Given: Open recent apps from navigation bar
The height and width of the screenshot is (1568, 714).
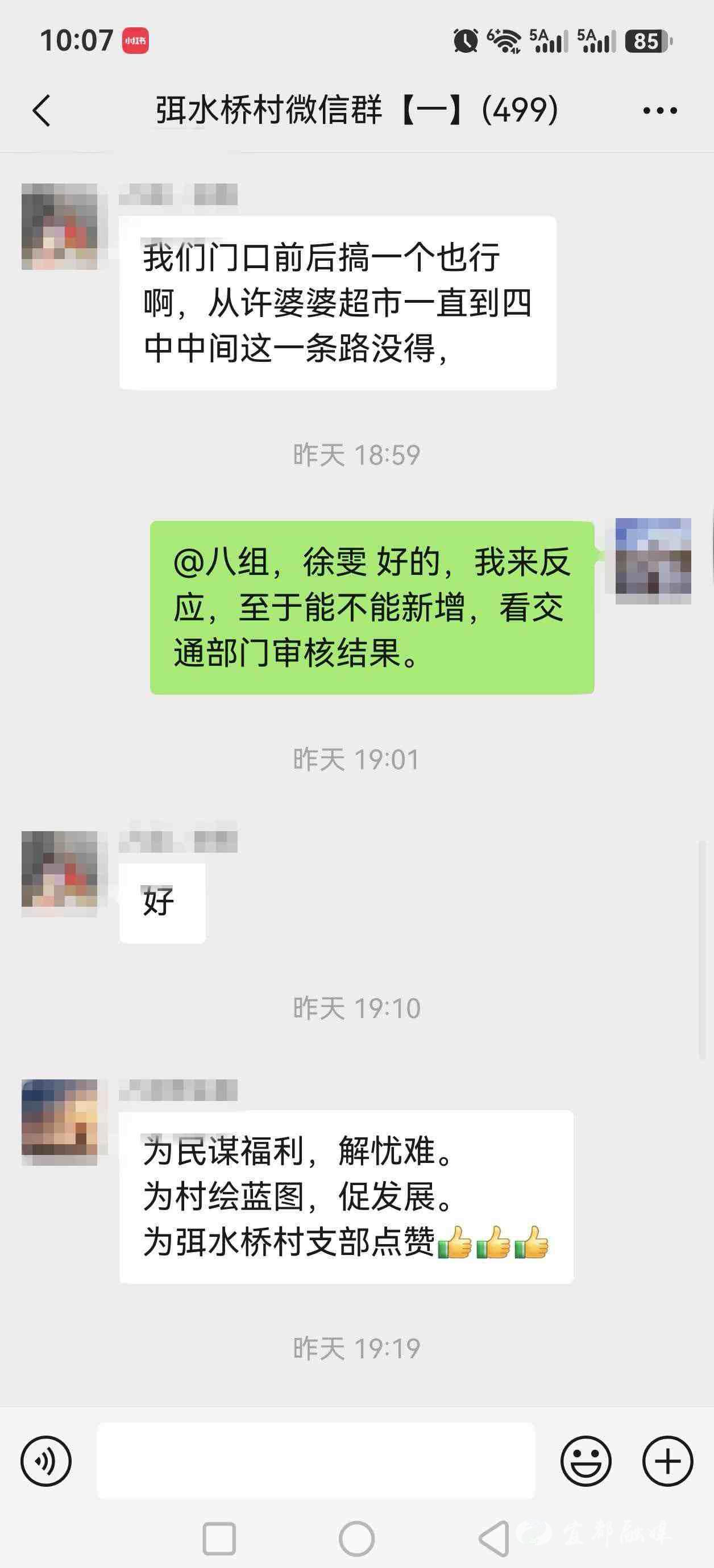Looking at the screenshot, I should 219,1540.
